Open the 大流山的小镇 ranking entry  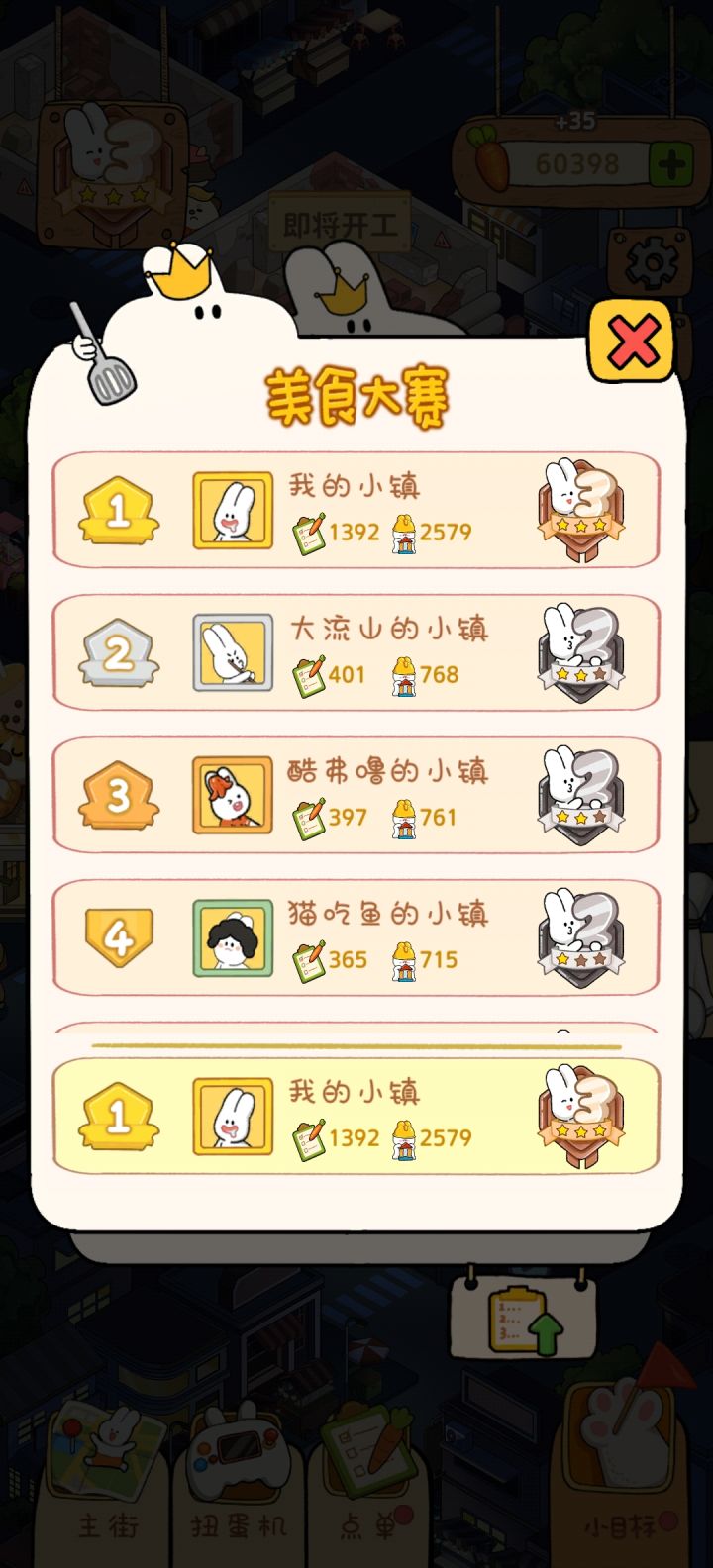(x=356, y=652)
